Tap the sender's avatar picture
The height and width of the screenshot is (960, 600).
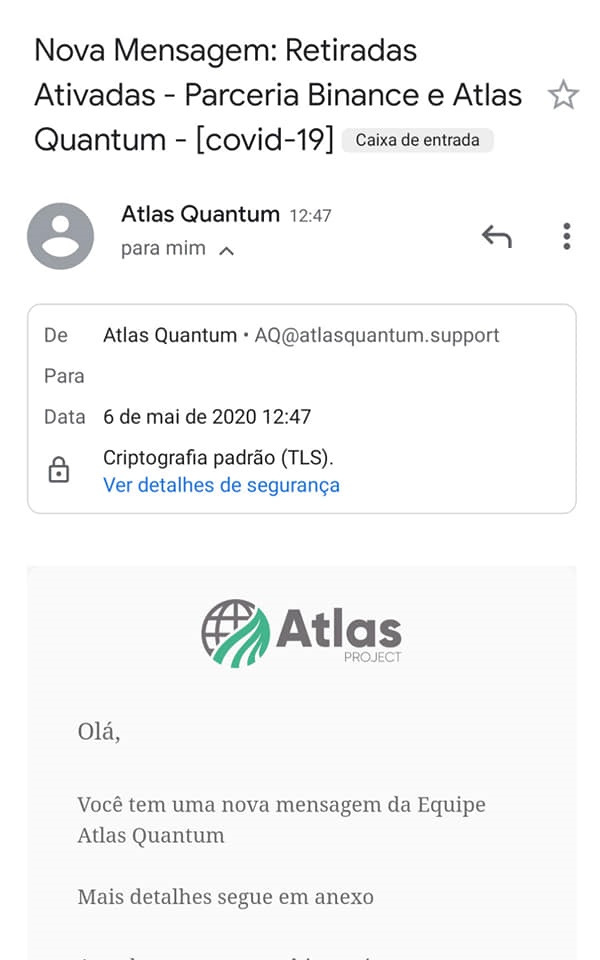pos(60,236)
